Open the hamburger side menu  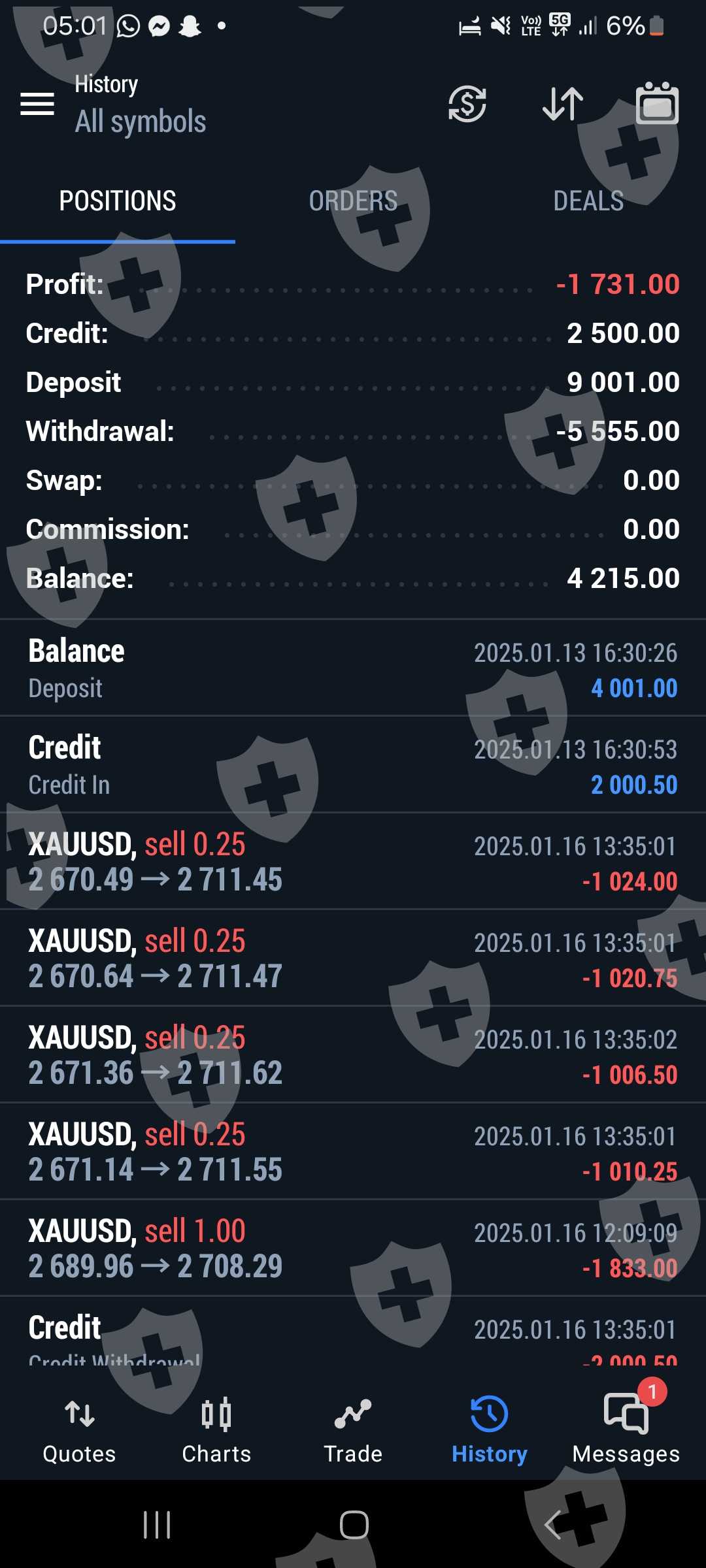[x=37, y=104]
